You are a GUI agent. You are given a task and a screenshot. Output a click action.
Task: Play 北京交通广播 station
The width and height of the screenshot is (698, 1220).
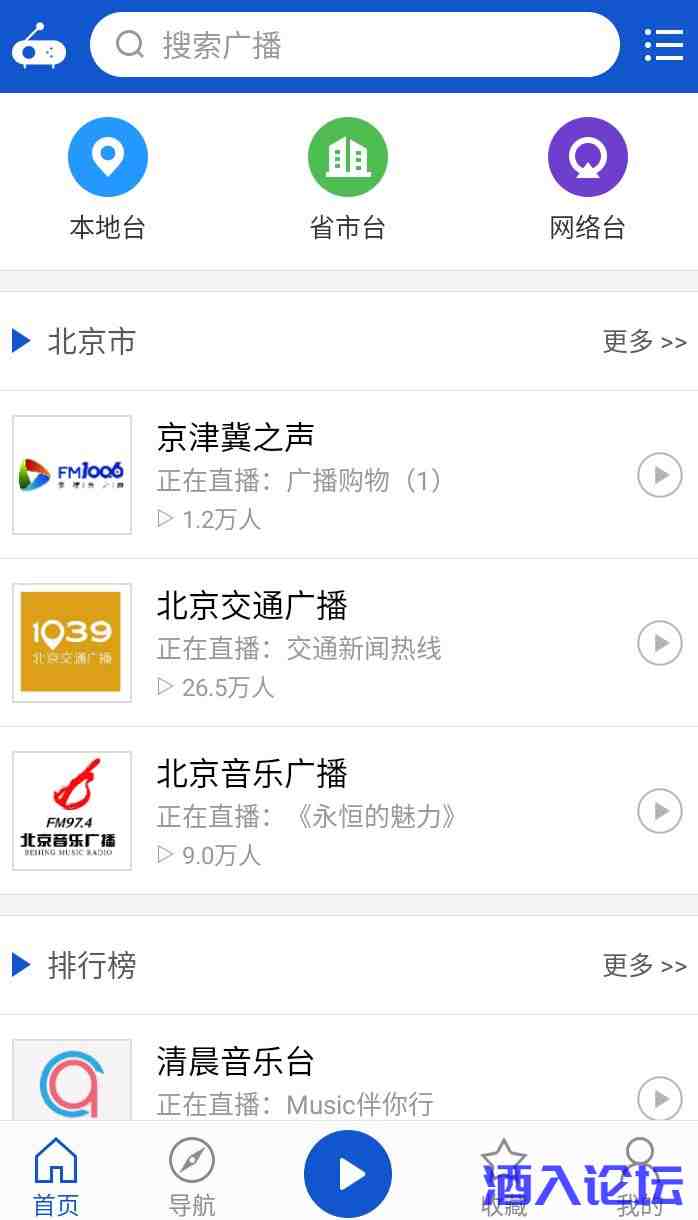[660, 644]
